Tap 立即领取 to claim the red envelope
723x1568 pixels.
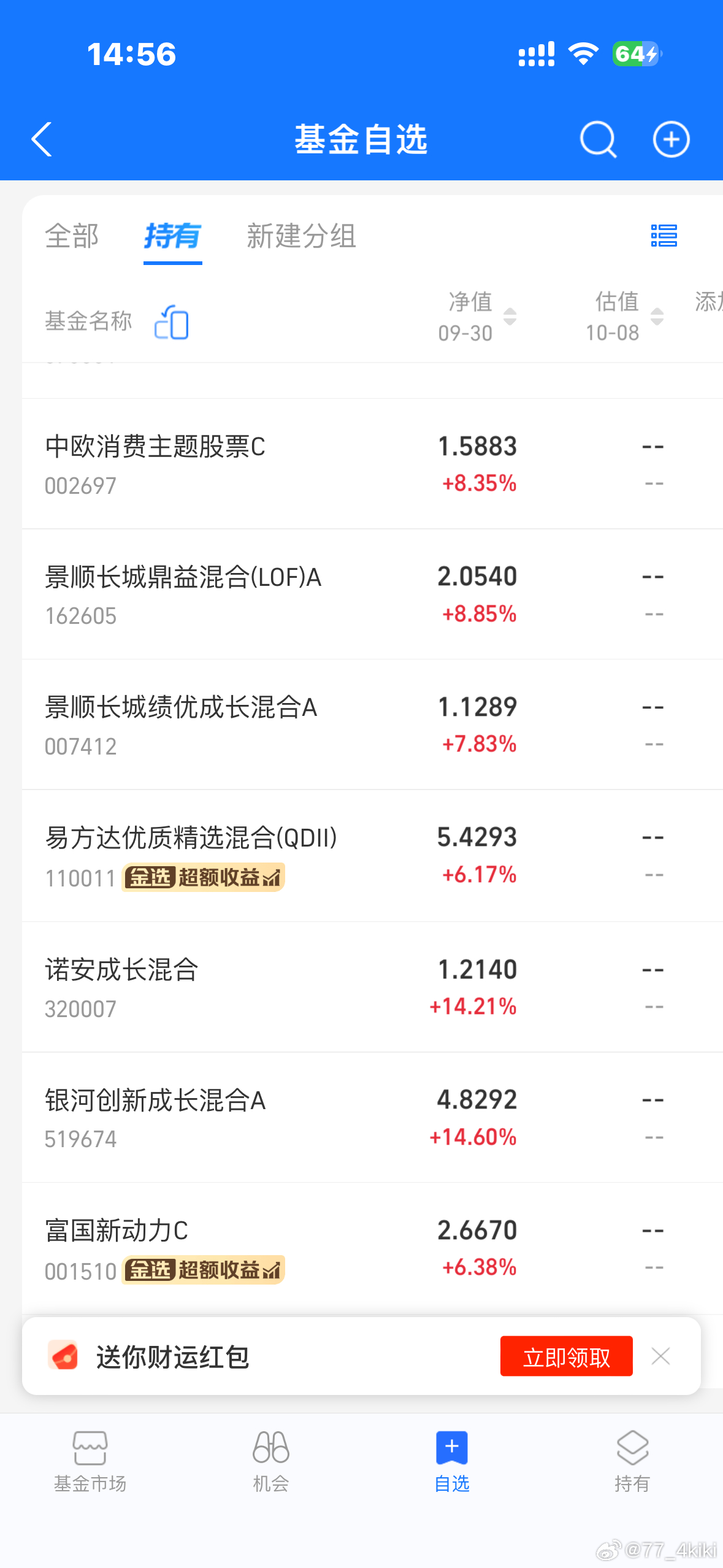(566, 1357)
